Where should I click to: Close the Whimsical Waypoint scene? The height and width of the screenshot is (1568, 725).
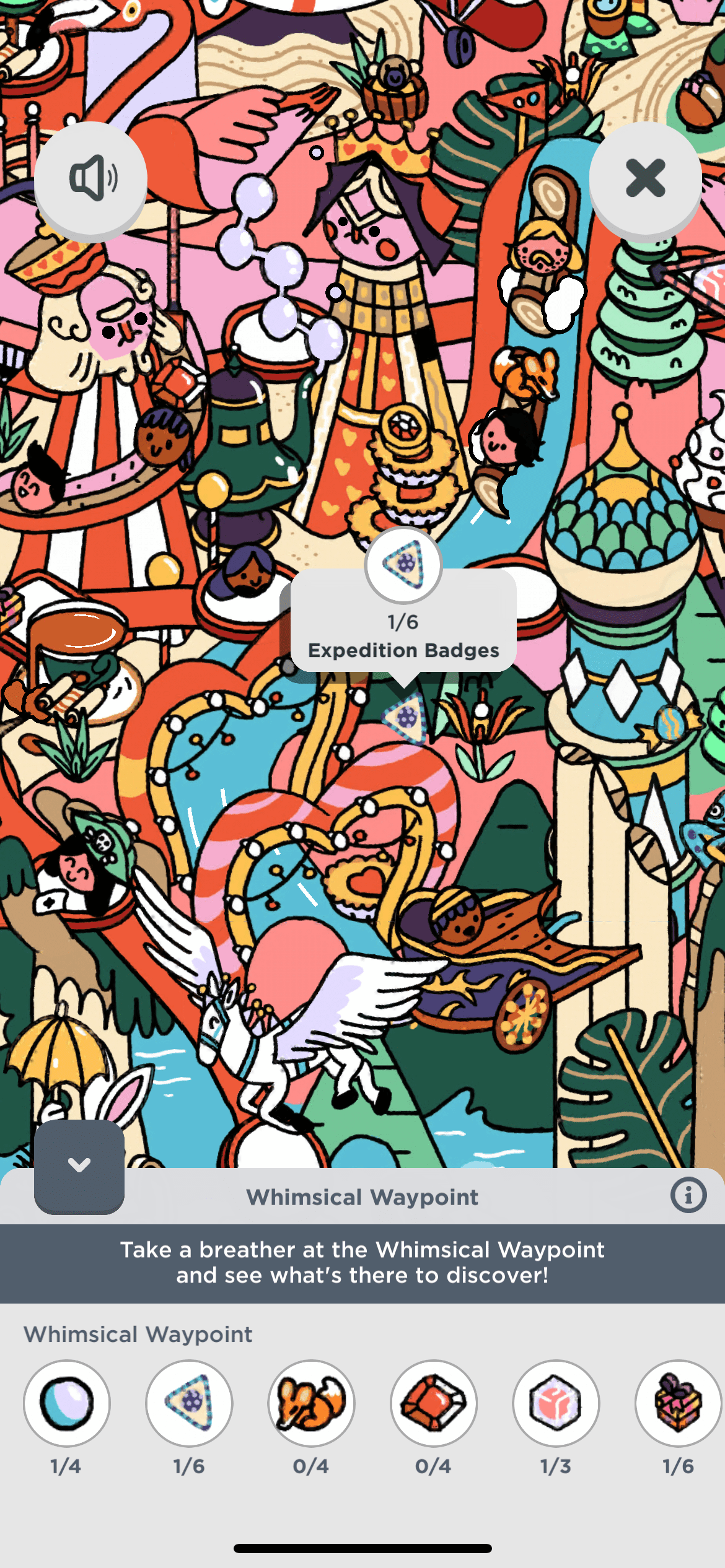click(645, 178)
